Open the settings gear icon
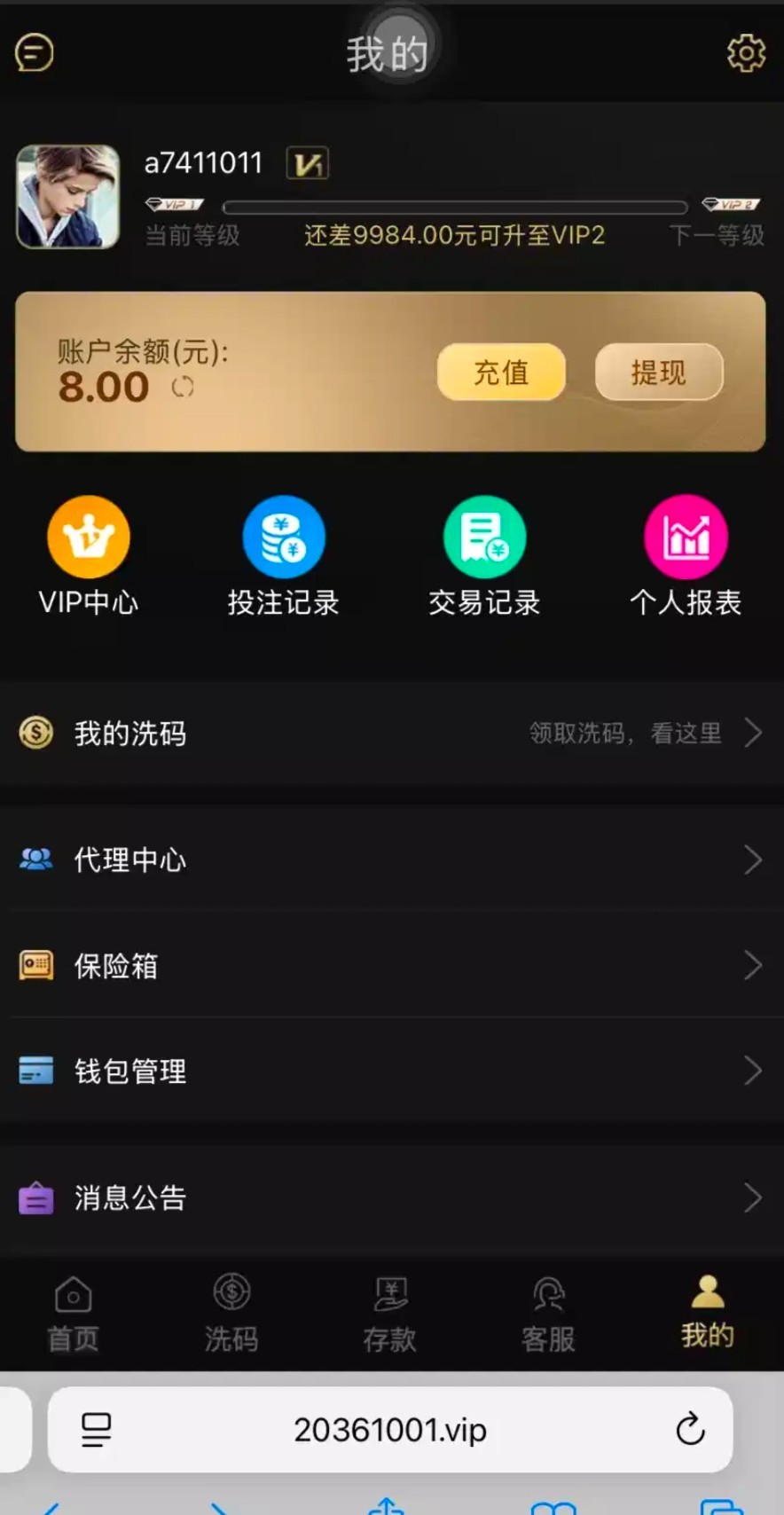Screen dimensions: 784x1515 pyautogui.click(x=746, y=53)
